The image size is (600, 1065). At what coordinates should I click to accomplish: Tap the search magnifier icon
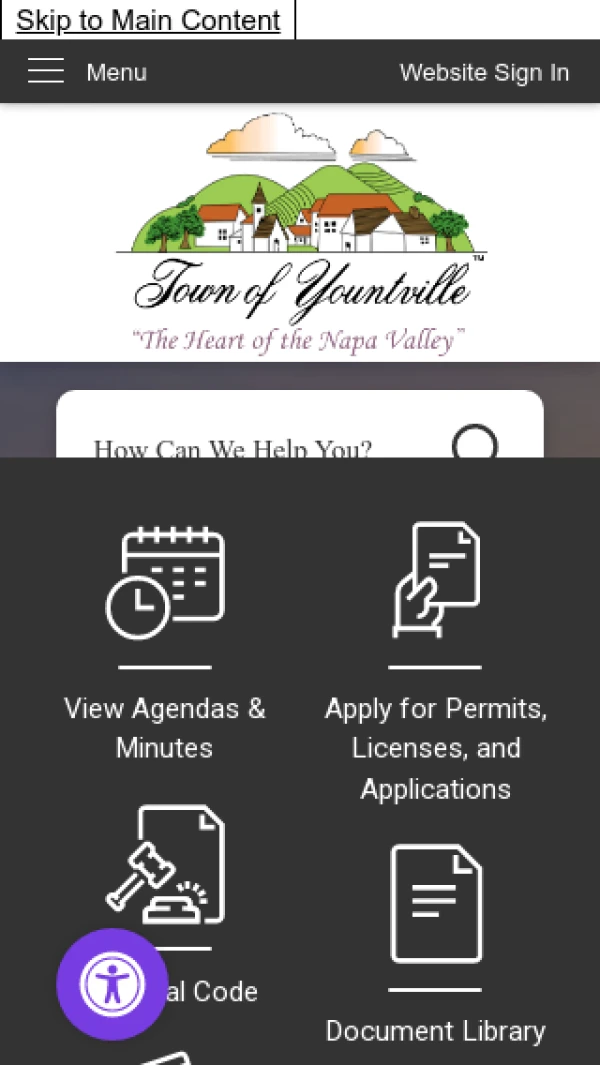pyautogui.click(x=474, y=443)
